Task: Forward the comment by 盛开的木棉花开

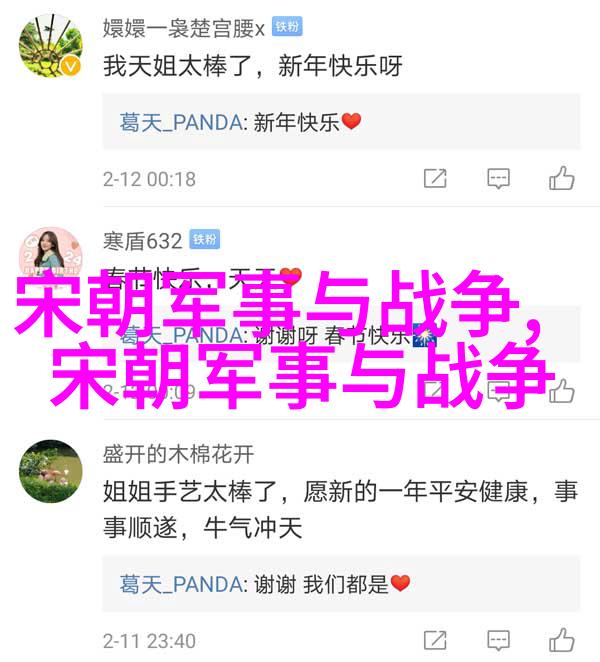Action: 435,640
